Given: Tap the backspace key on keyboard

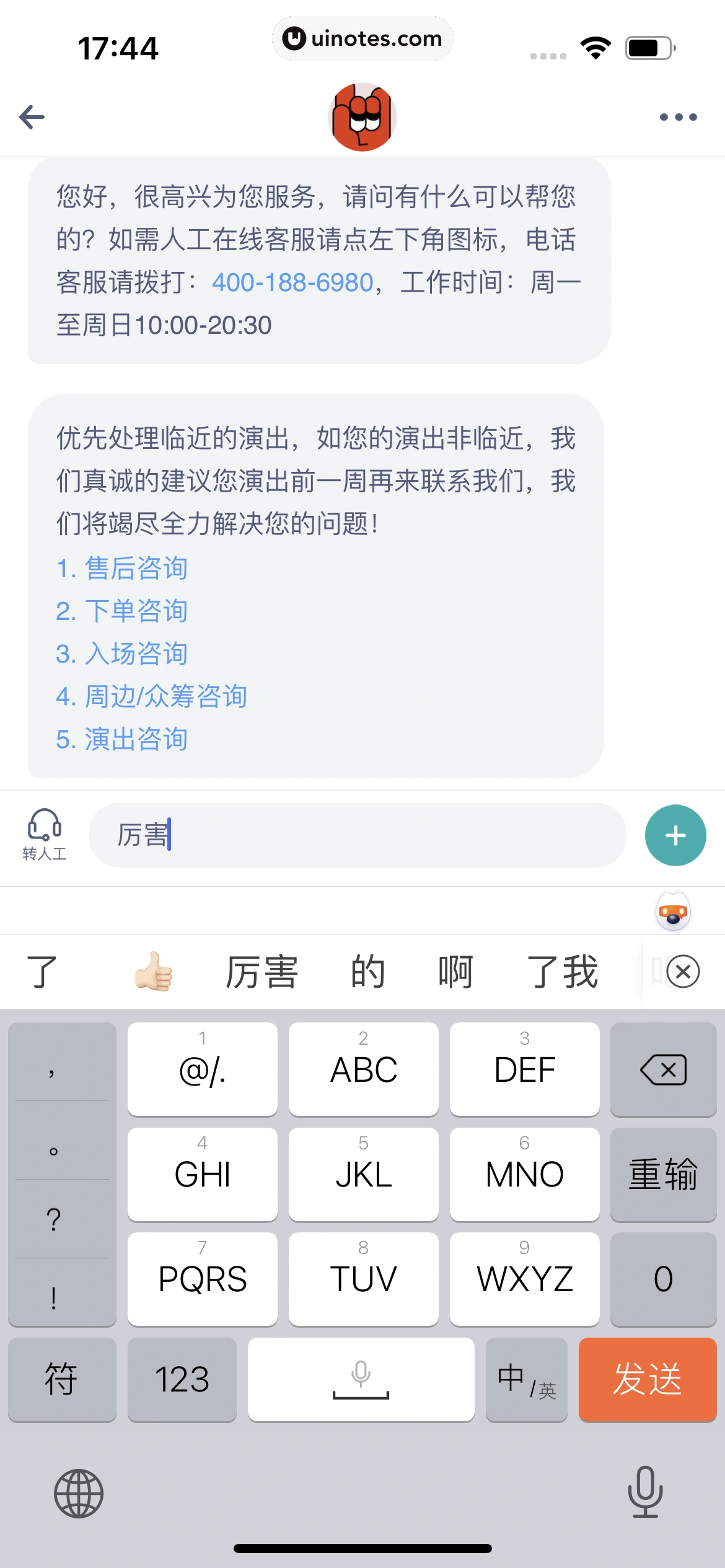Looking at the screenshot, I should [x=663, y=1069].
